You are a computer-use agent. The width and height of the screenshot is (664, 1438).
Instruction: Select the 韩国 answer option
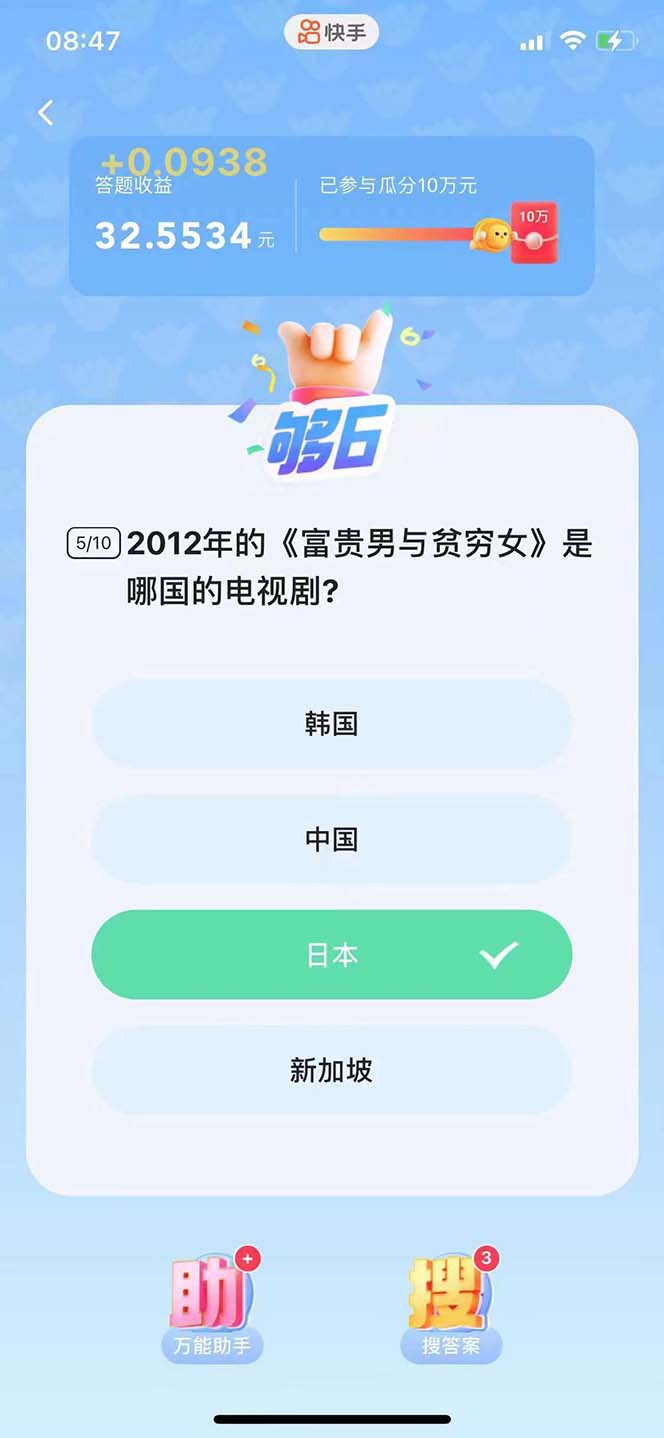pyautogui.click(x=331, y=724)
